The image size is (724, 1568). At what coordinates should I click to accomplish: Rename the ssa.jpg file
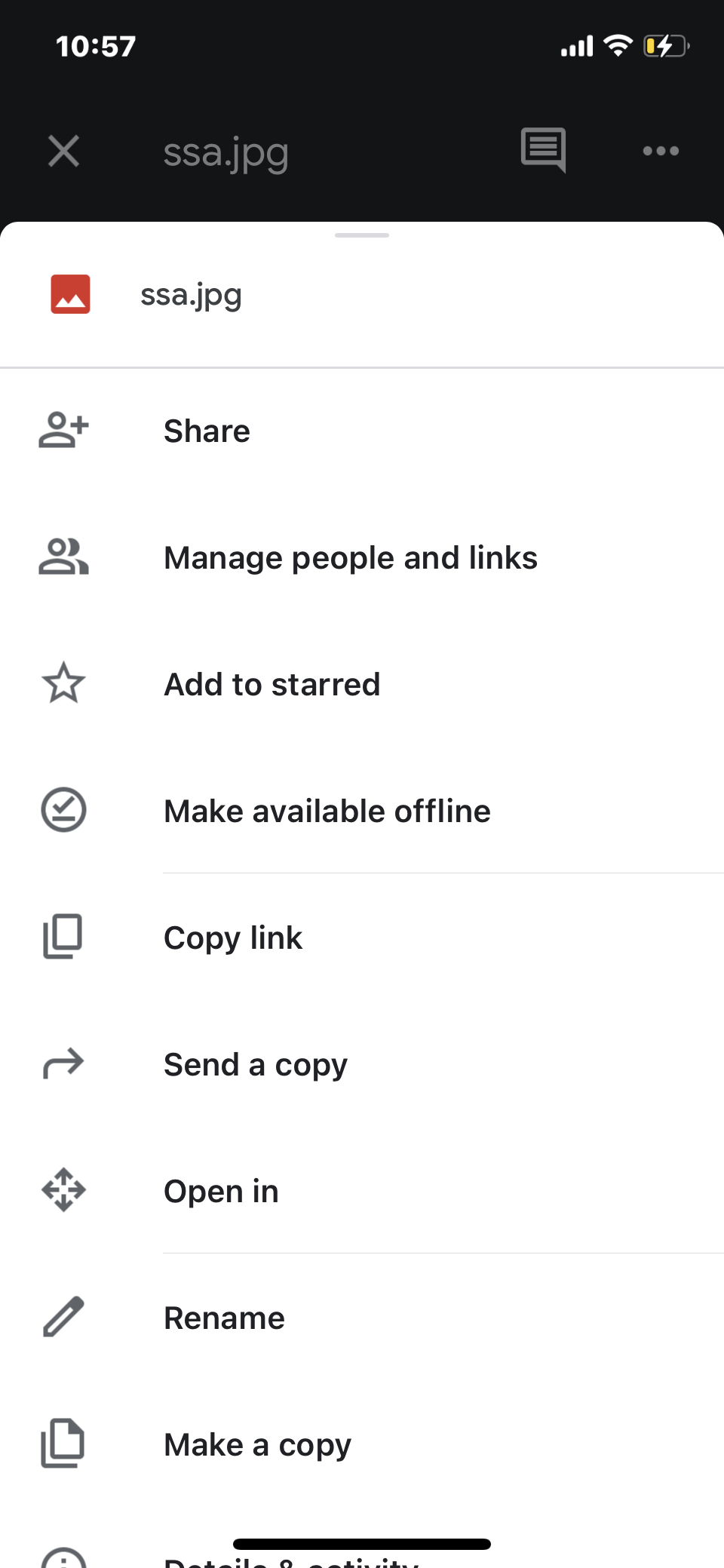click(x=224, y=1318)
